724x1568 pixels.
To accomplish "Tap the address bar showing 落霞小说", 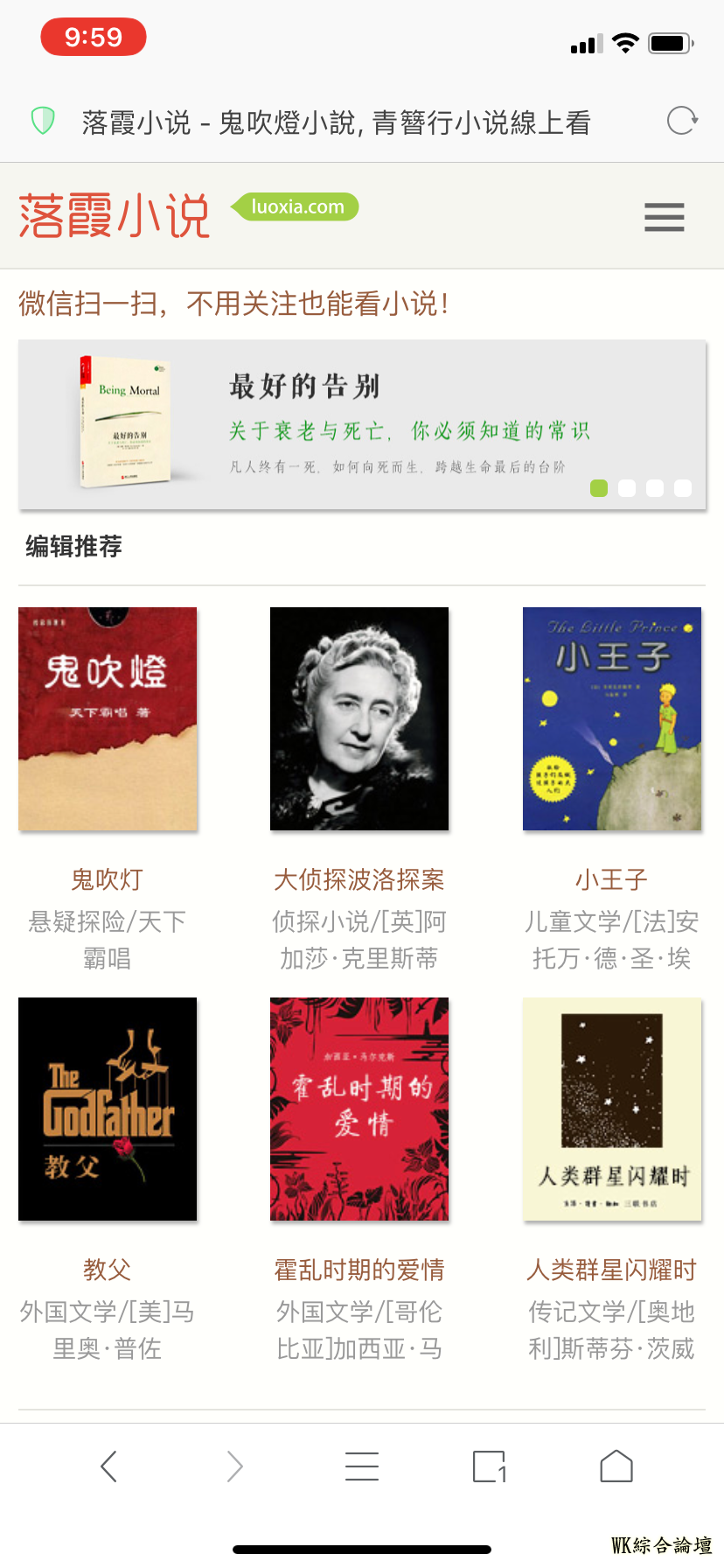I will pyautogui.click(x=336, y=122).
